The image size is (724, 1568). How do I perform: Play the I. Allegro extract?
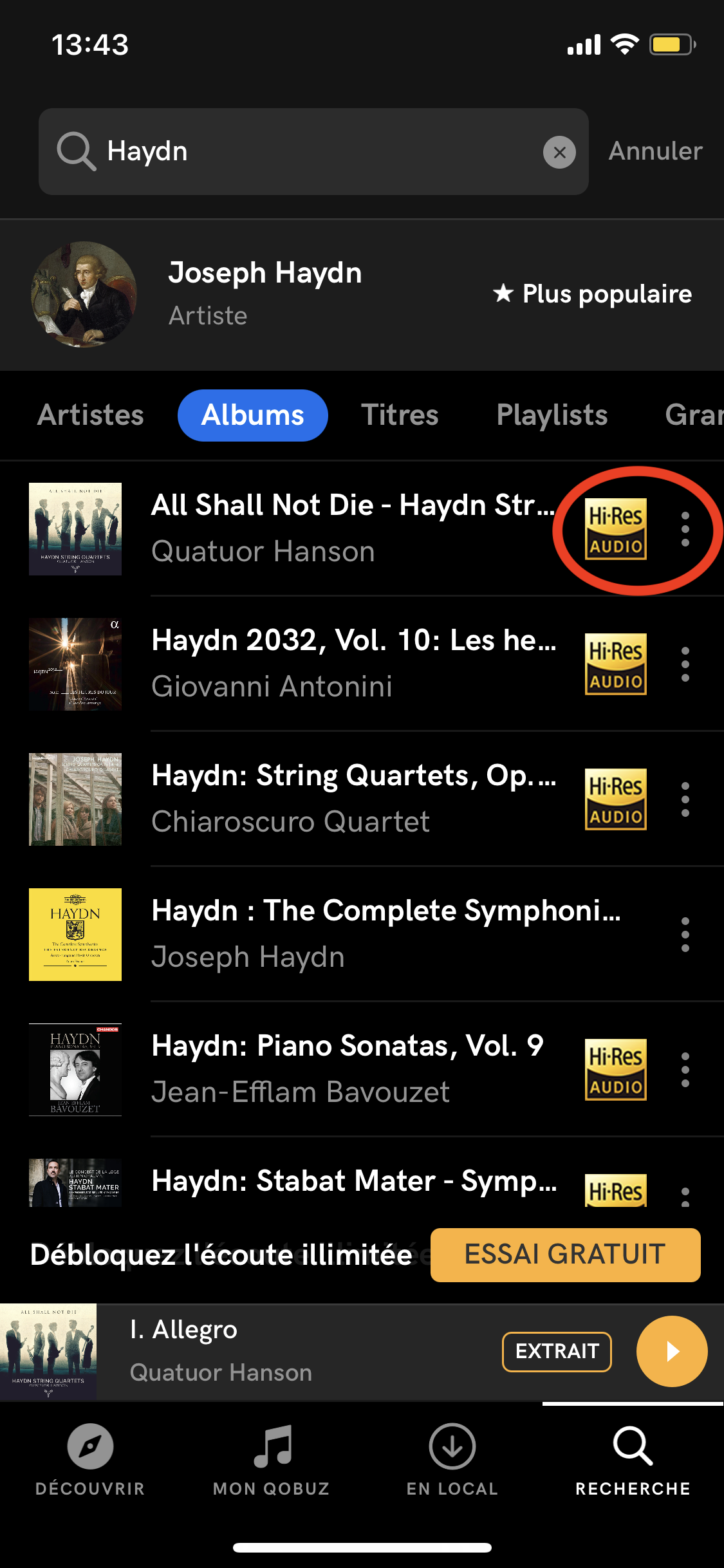(x=671, y=1351)
